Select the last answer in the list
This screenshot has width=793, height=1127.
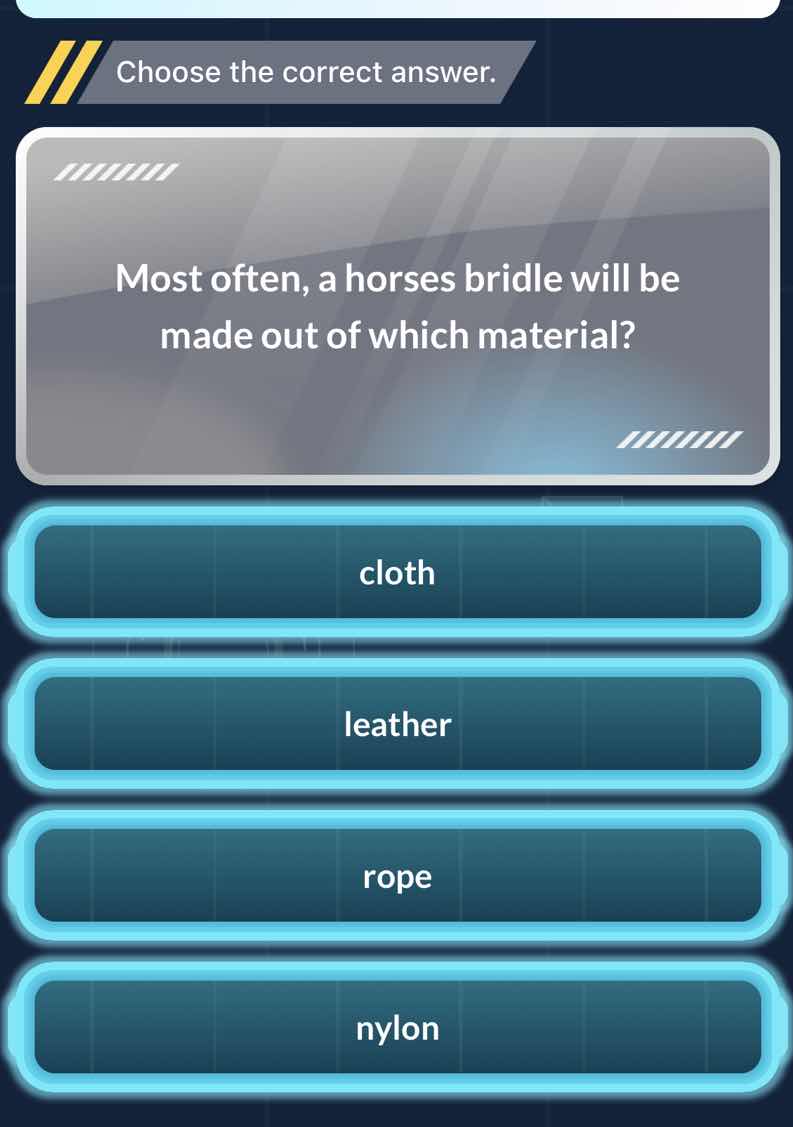tap(396, 1028)
